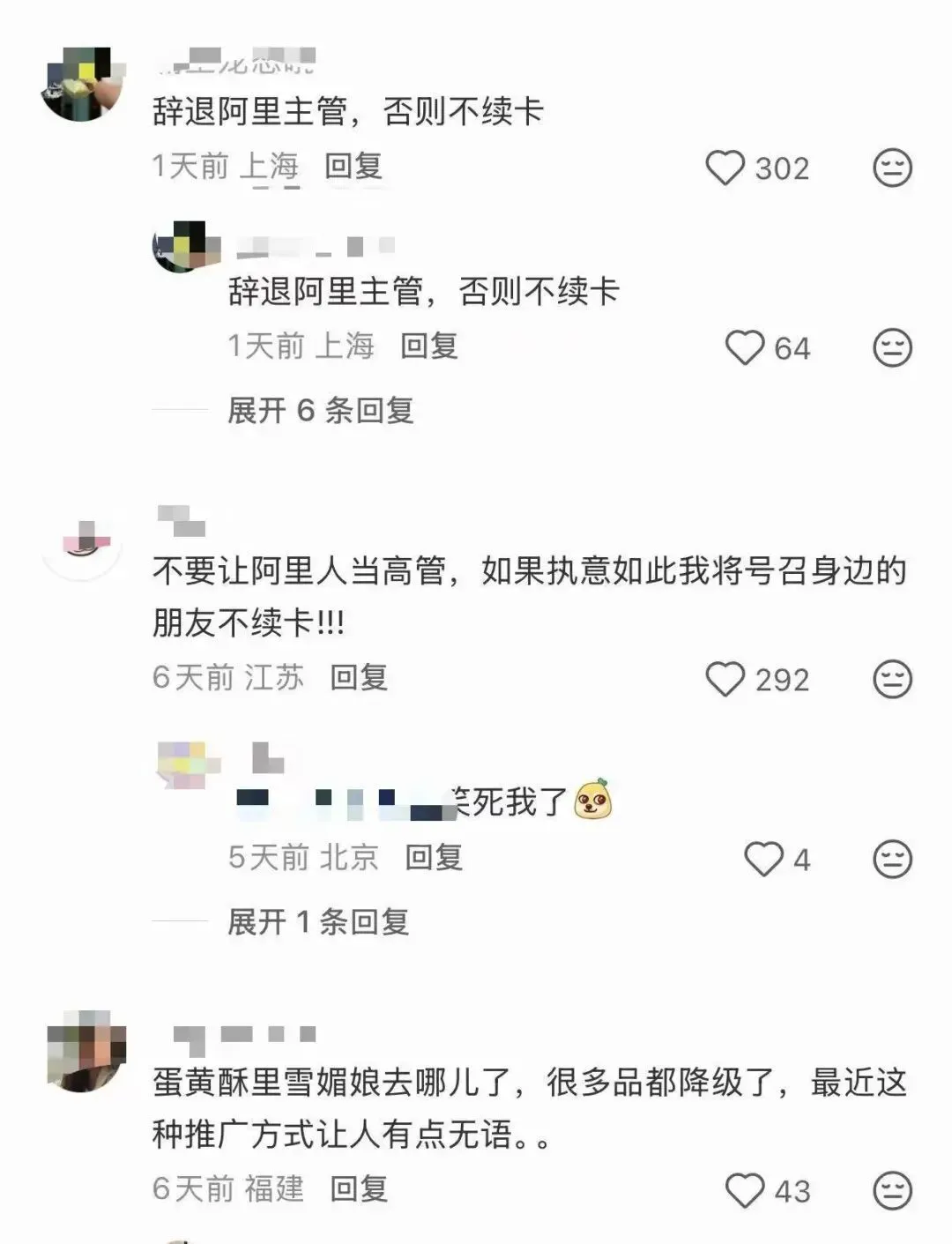Open the avatar of the Jiangsu commenter
Image resolution: width=952 pixels, height=1244 pixels.
[x=81, y=545]
